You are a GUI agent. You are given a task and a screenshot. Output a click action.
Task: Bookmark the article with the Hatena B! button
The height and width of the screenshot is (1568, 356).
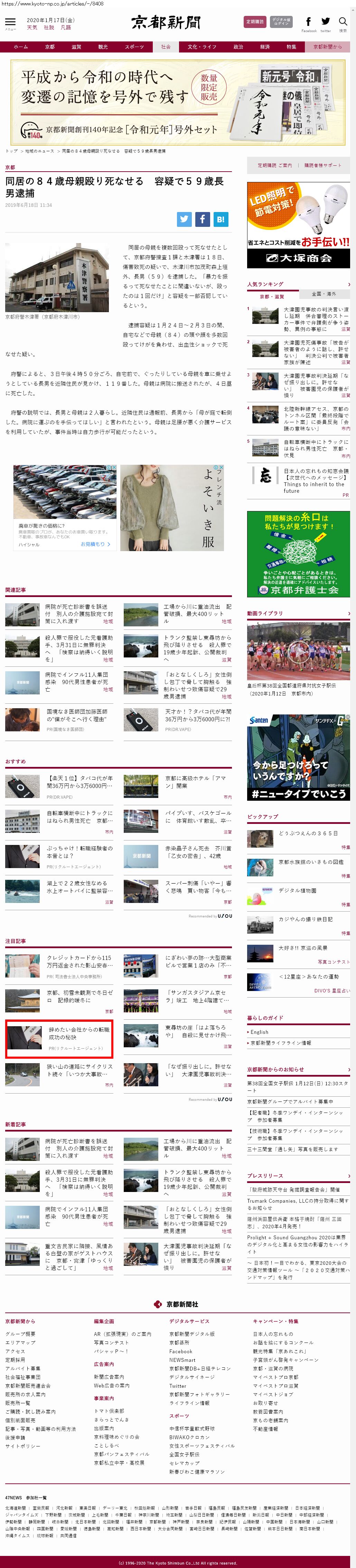pos(221,219)
